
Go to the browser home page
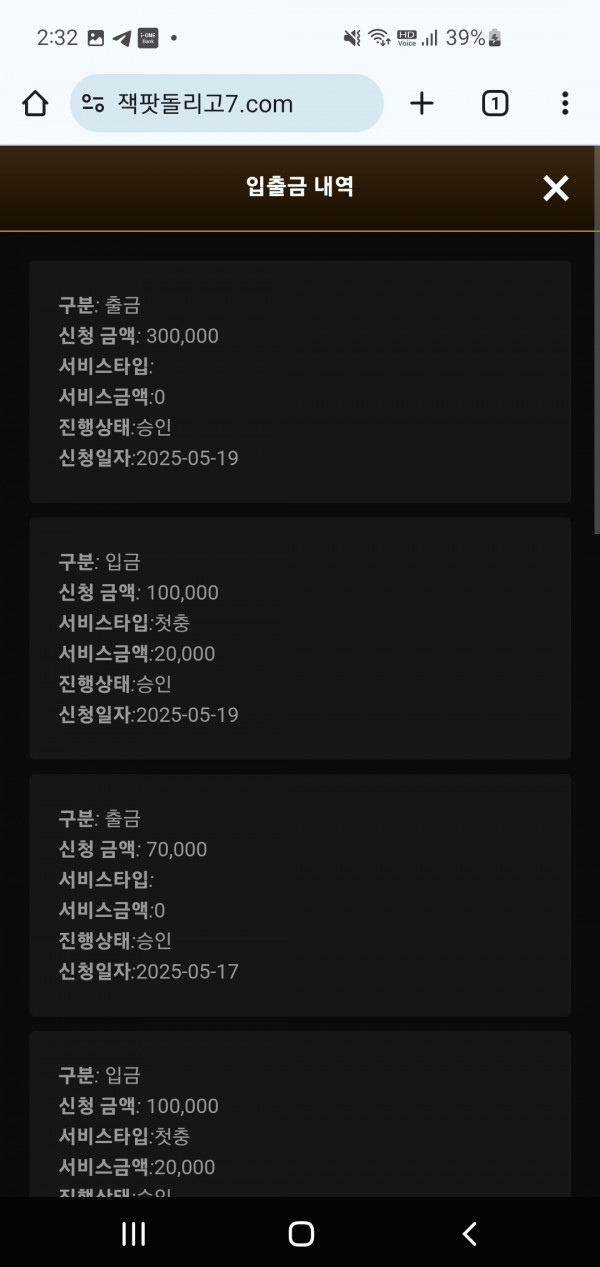tap(35, 103)
